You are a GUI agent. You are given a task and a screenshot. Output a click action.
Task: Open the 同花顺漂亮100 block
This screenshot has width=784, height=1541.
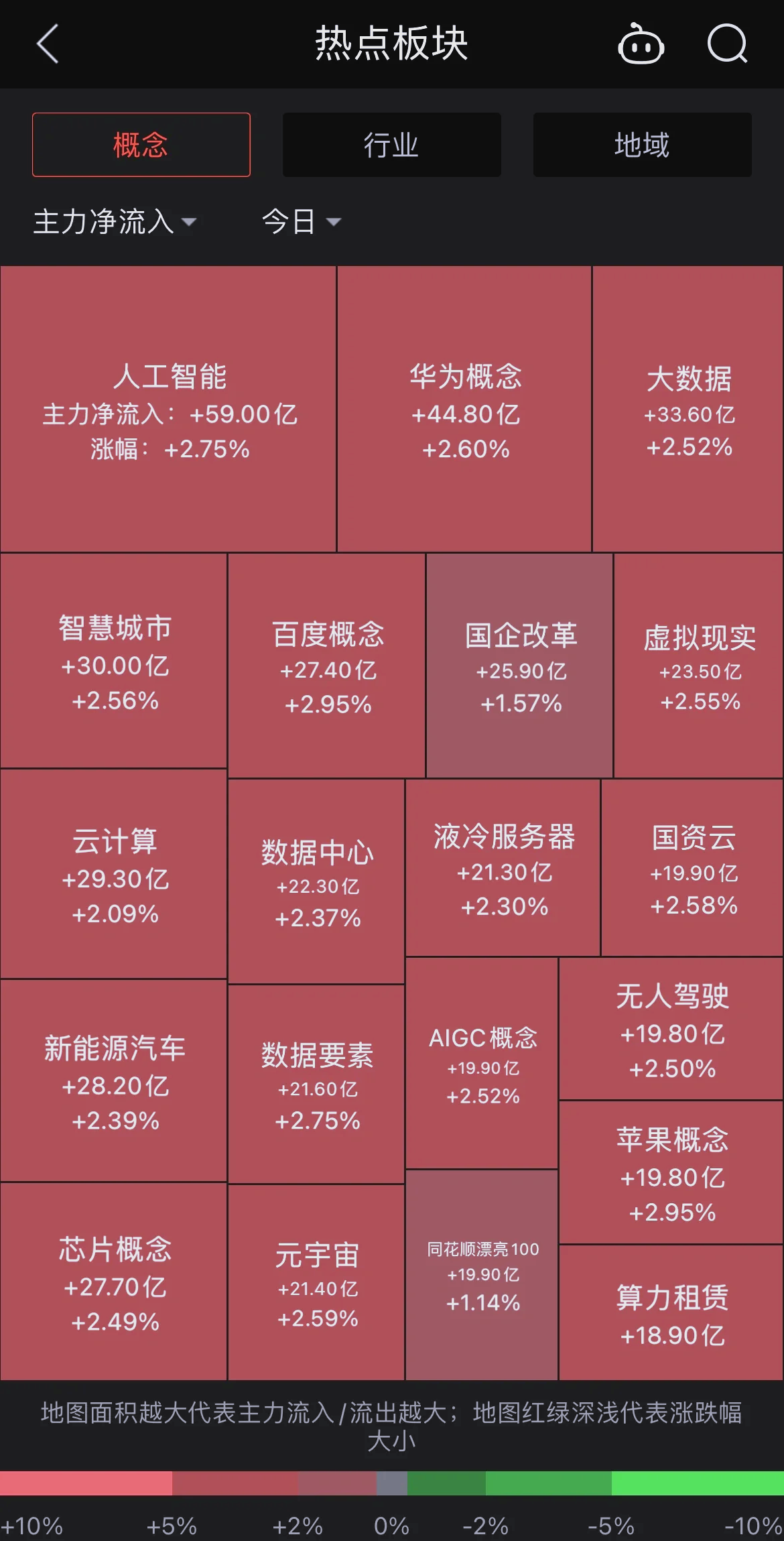(481, 1274)
